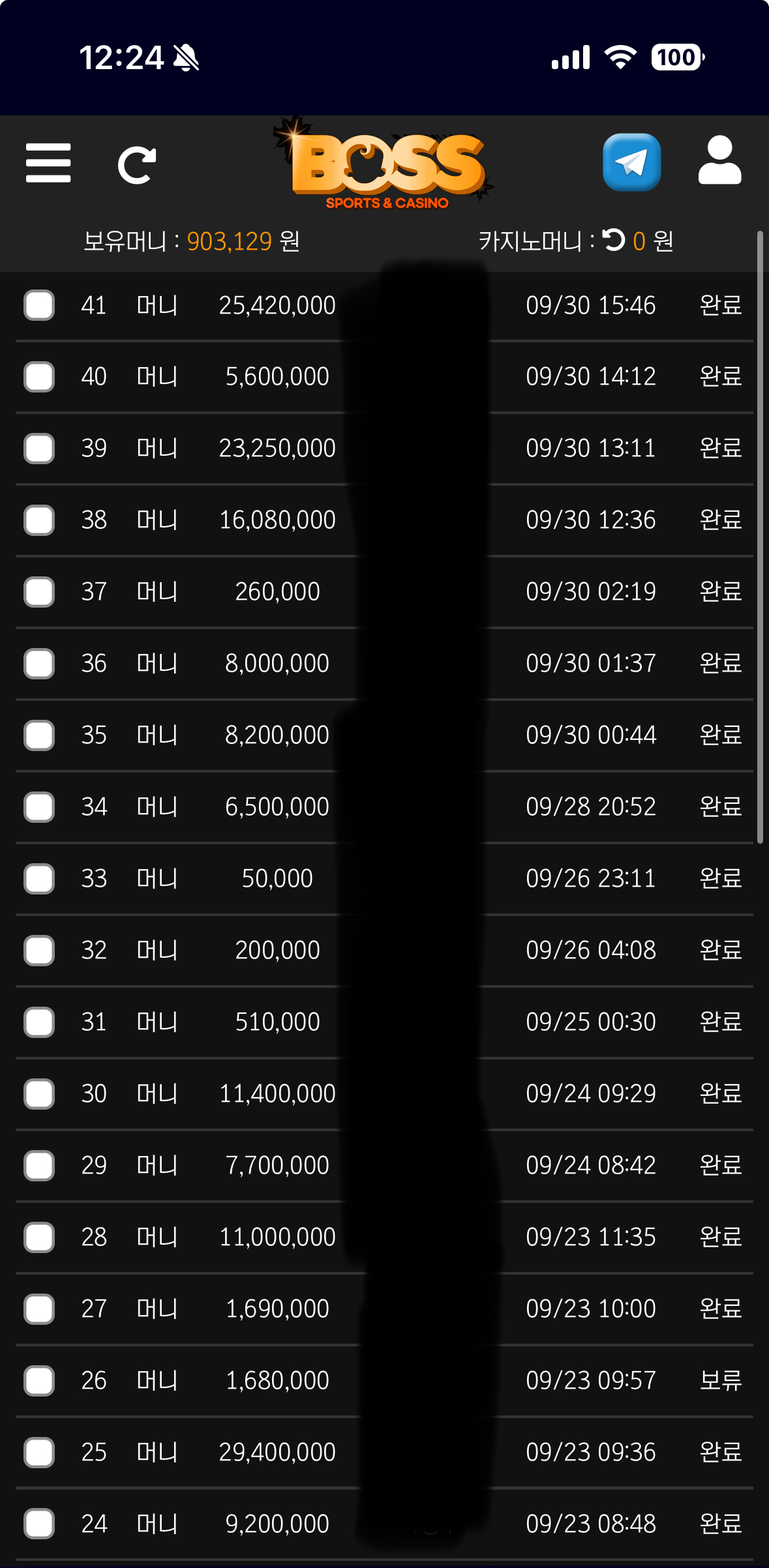Select the checkbox for pending row 26
The image size is (769, 1568).
click(x=39, y=1381)
